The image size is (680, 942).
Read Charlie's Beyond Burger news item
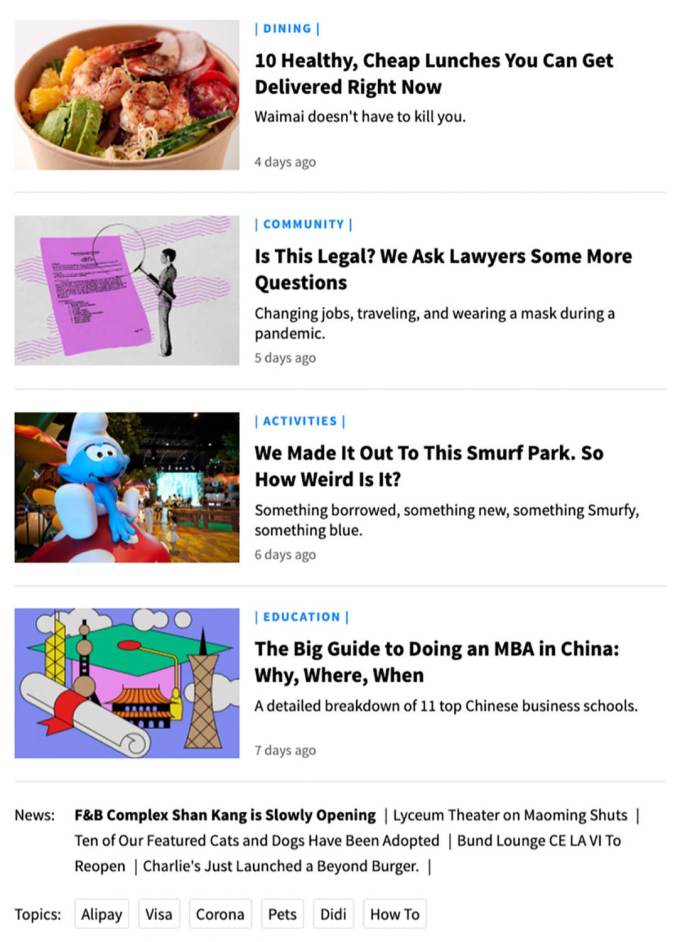pyautogui.click(x=281, y=866)
